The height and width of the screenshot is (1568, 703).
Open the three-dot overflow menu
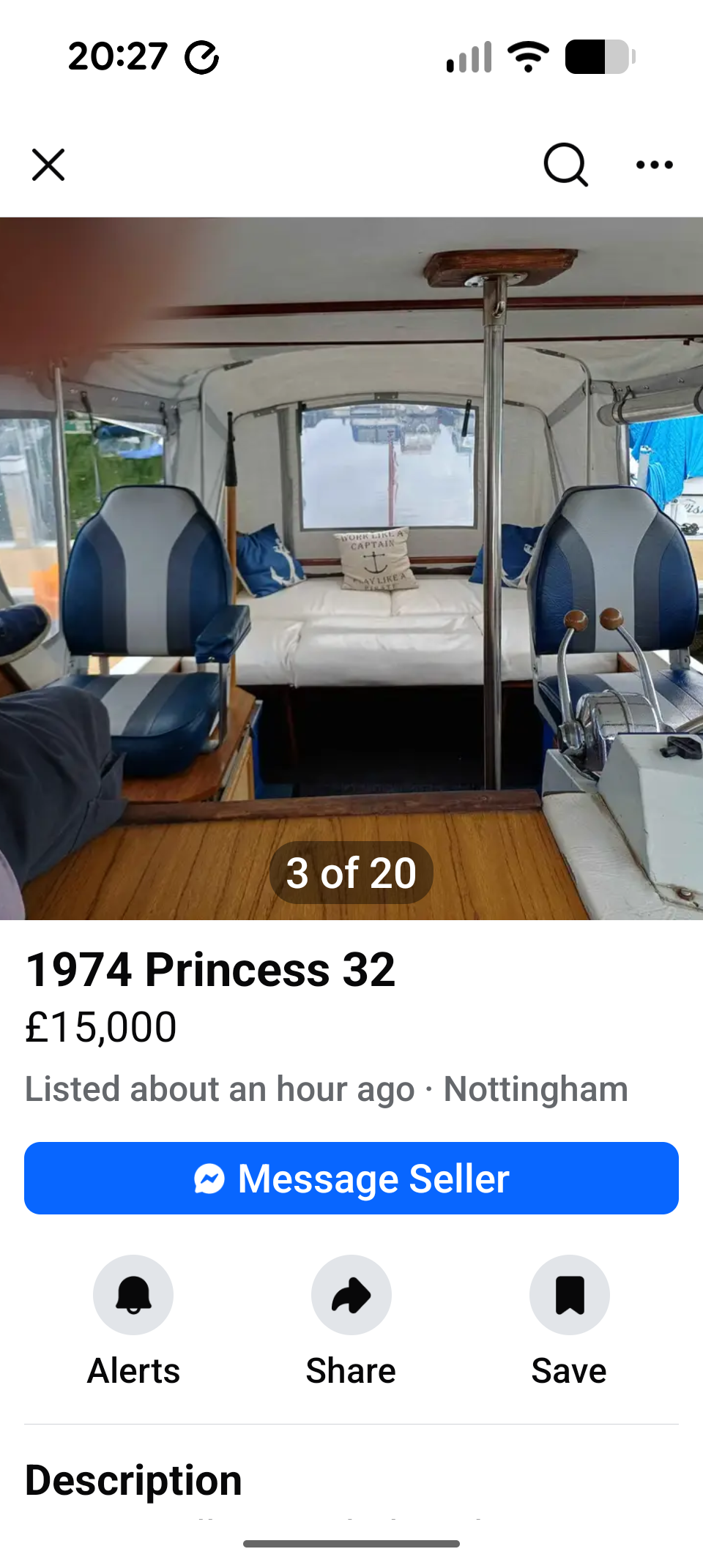click(x=654, y=165)
